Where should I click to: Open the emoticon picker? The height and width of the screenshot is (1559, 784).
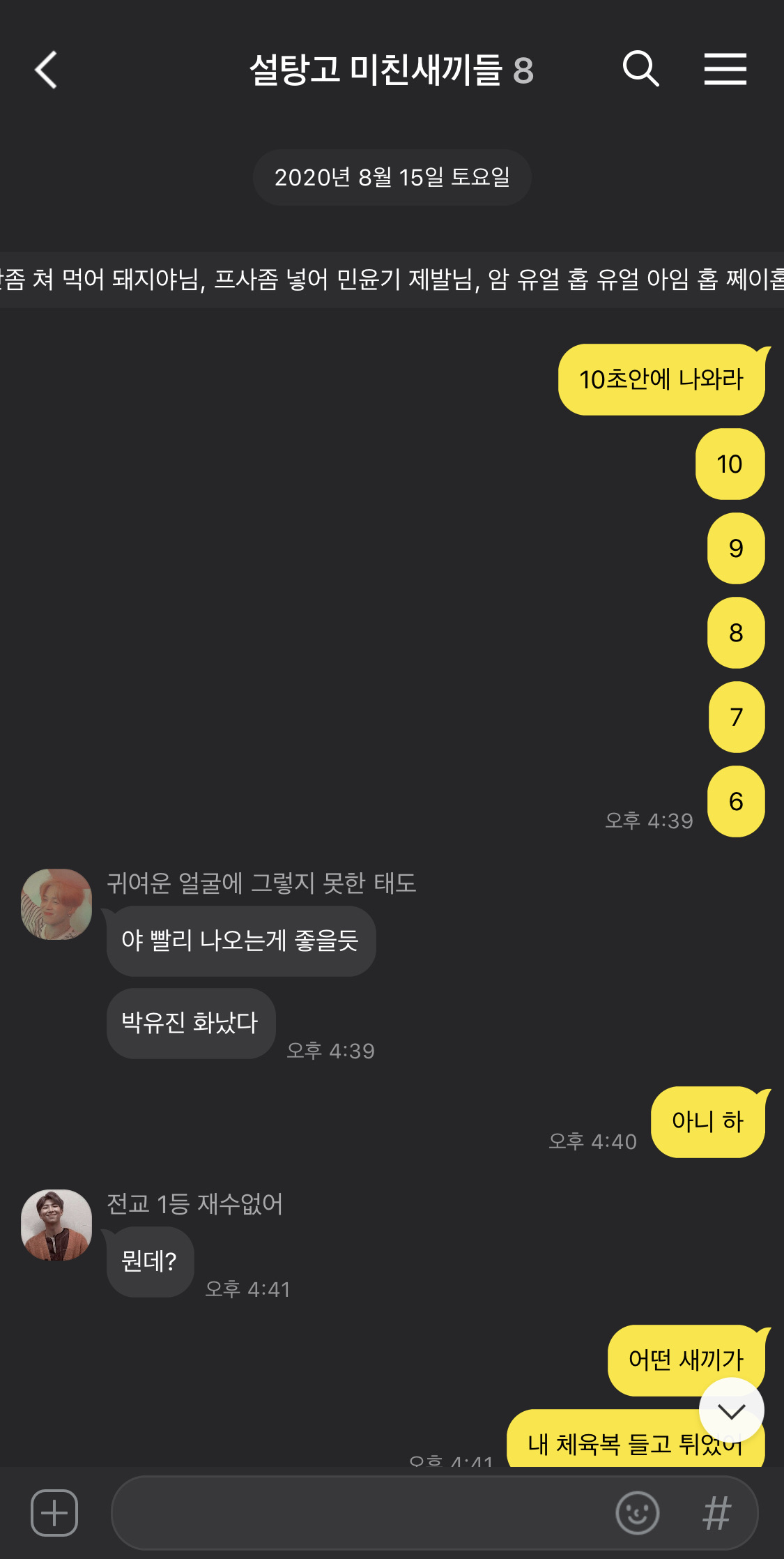pos(637,1513)
